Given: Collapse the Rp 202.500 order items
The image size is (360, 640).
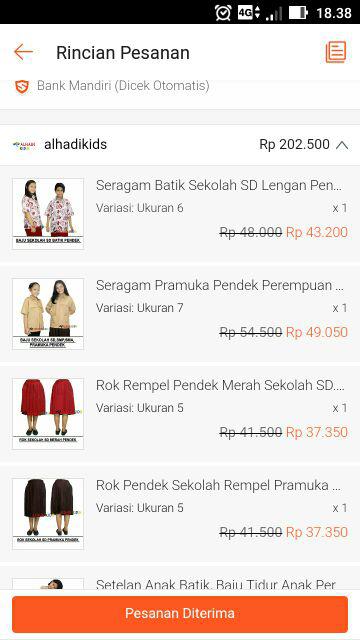Looking at the screenshot, I should click(342, 145).
